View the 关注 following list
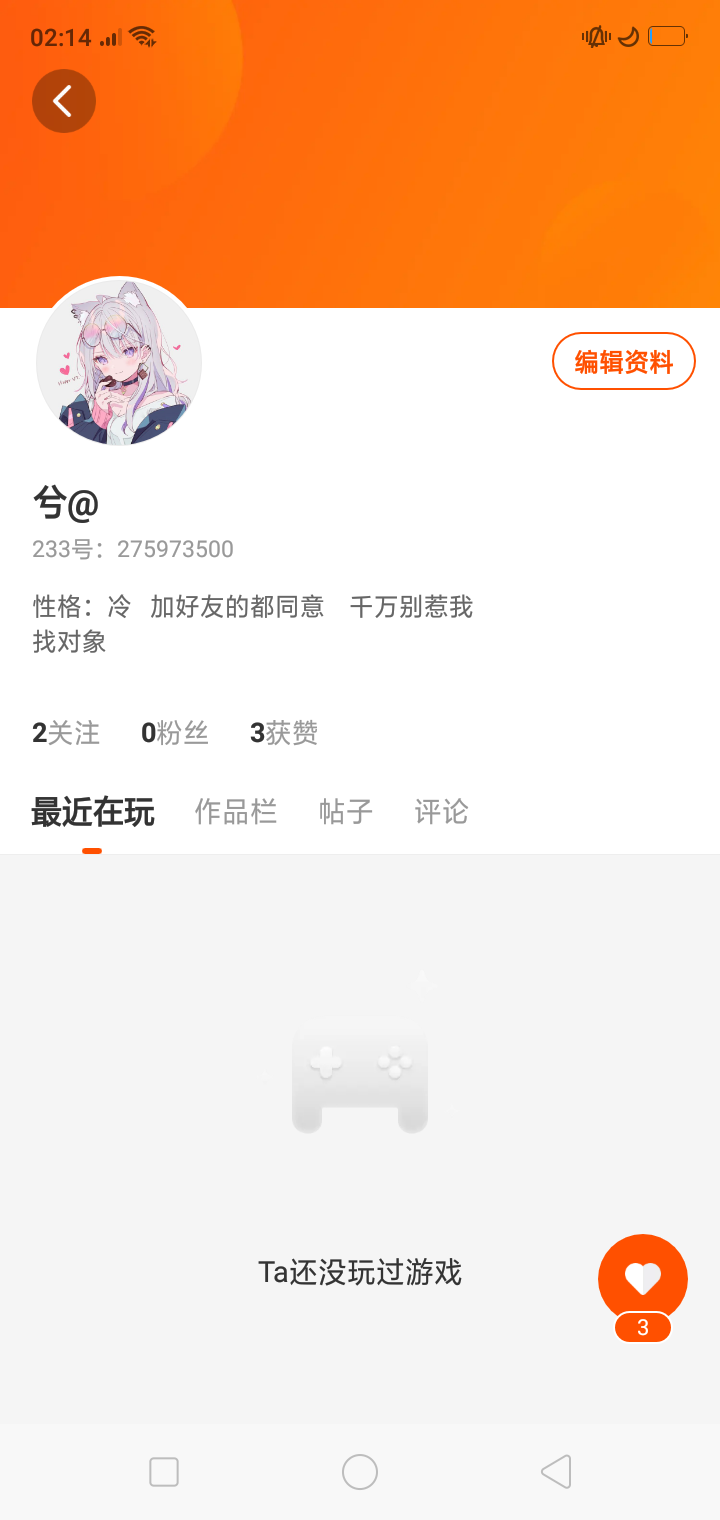 66,733
